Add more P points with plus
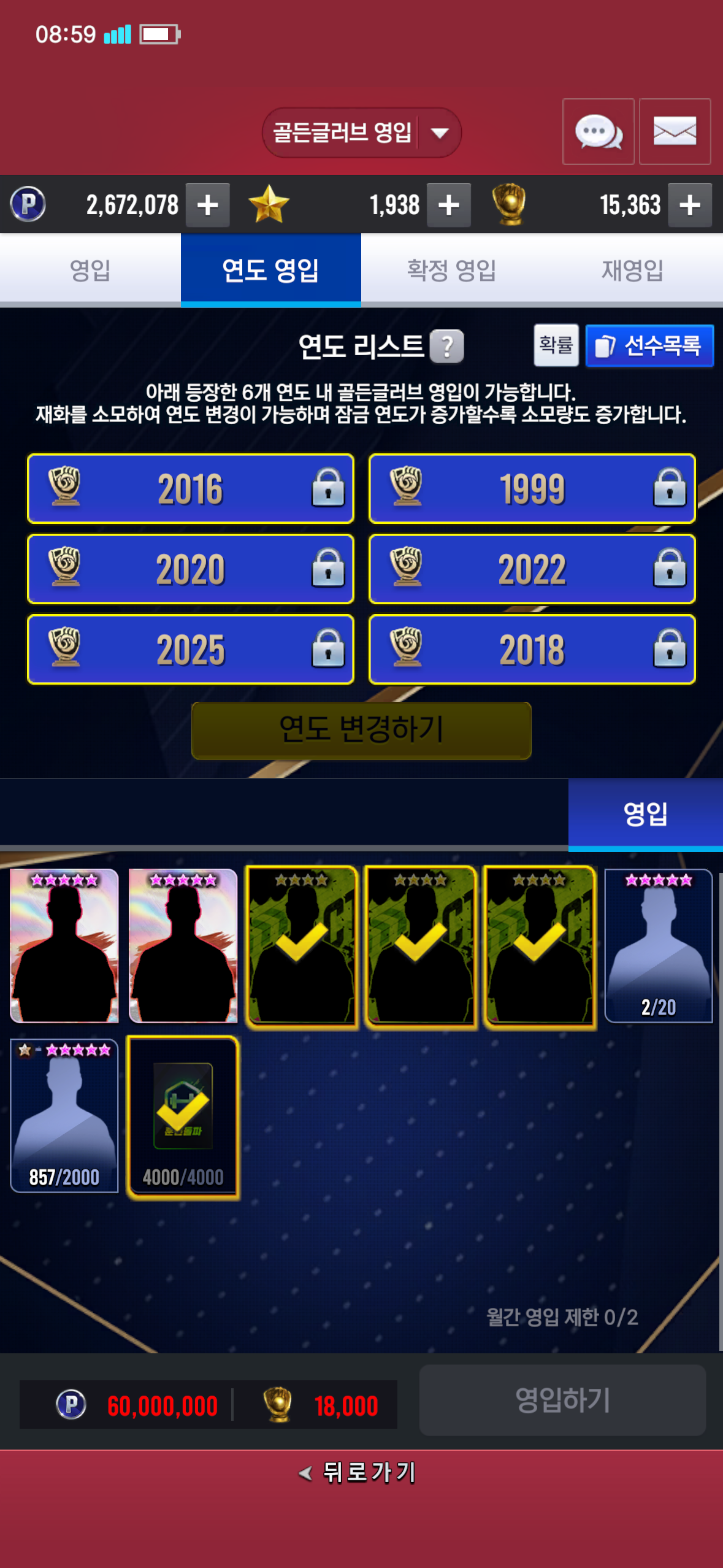Viewport: 723px width, 1568px height. (x=208, y=205)
